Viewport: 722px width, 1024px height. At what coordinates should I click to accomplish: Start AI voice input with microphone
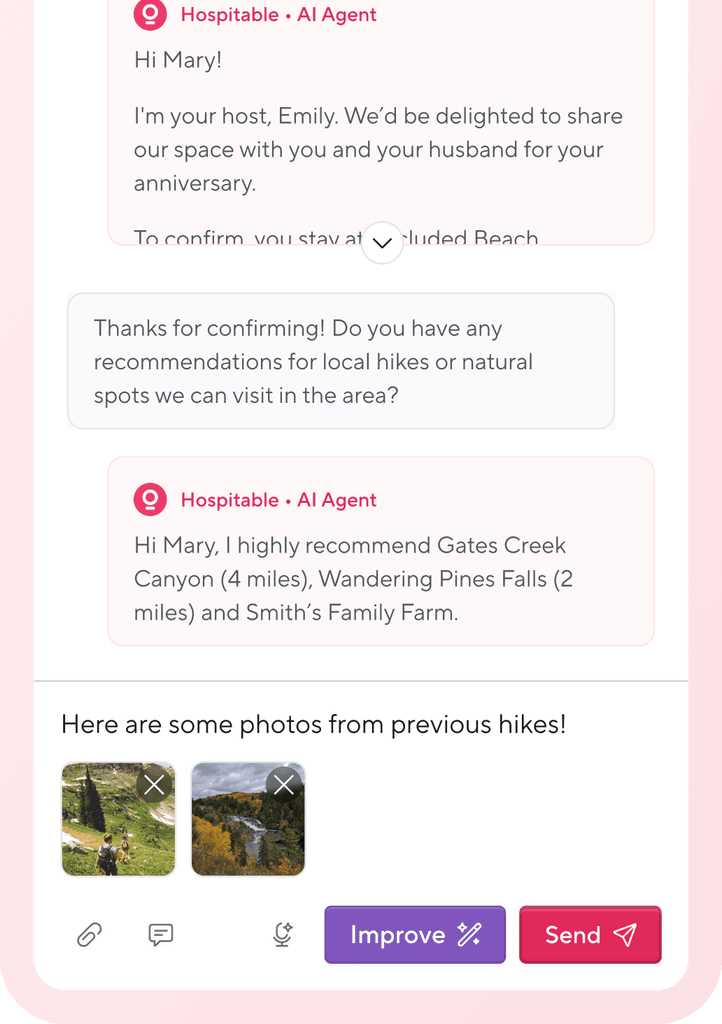tap(283, 935)
